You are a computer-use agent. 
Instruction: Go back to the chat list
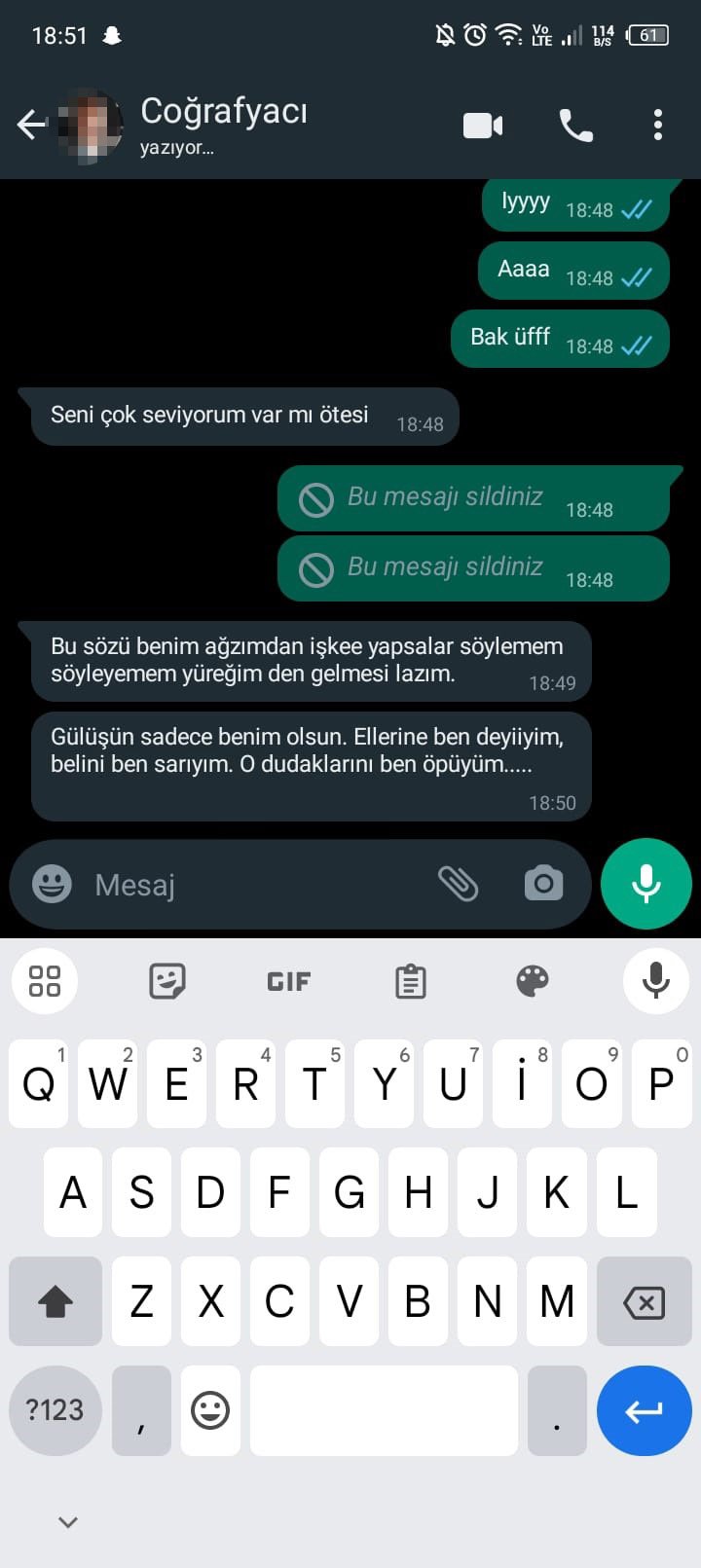(x=31, y=125)
